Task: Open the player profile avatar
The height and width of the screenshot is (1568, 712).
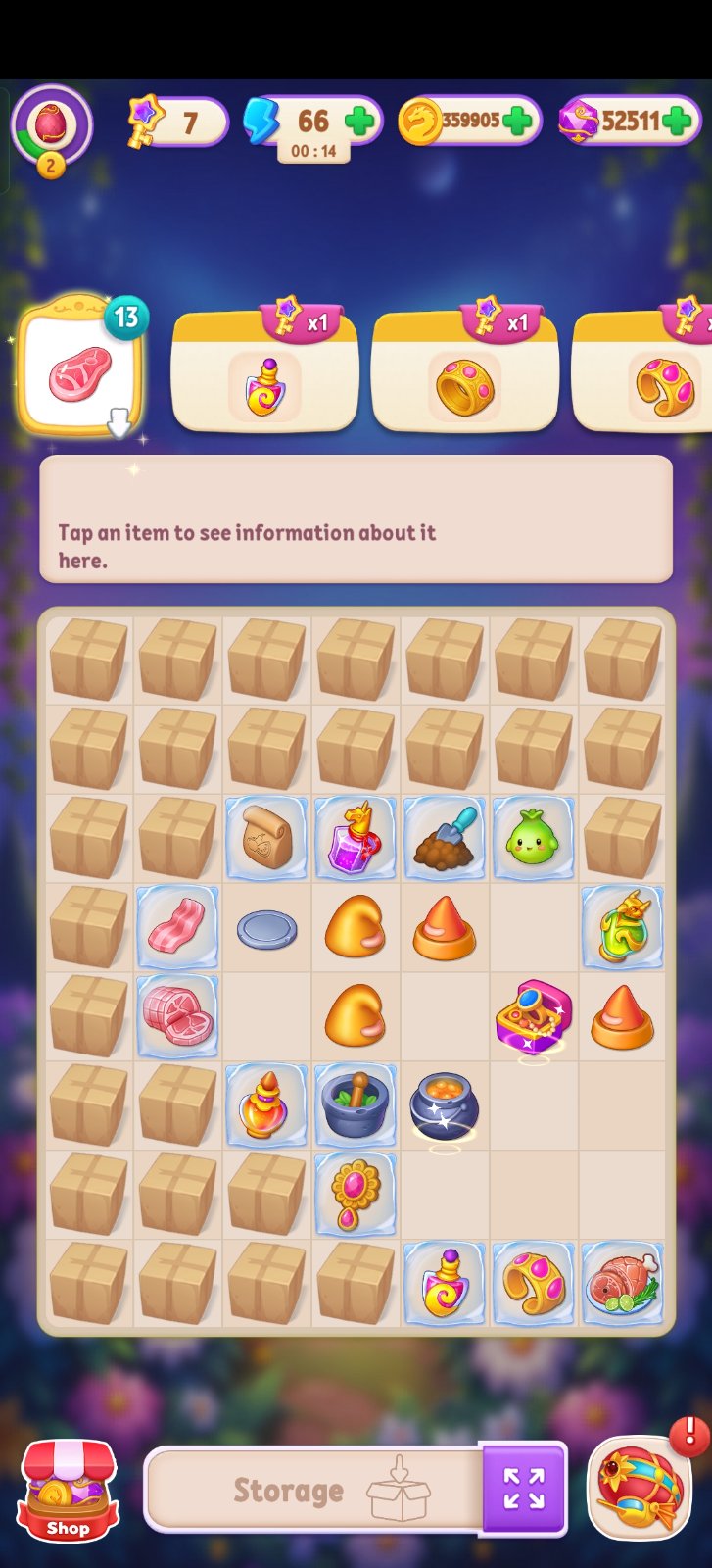Action: coord(49,125)
